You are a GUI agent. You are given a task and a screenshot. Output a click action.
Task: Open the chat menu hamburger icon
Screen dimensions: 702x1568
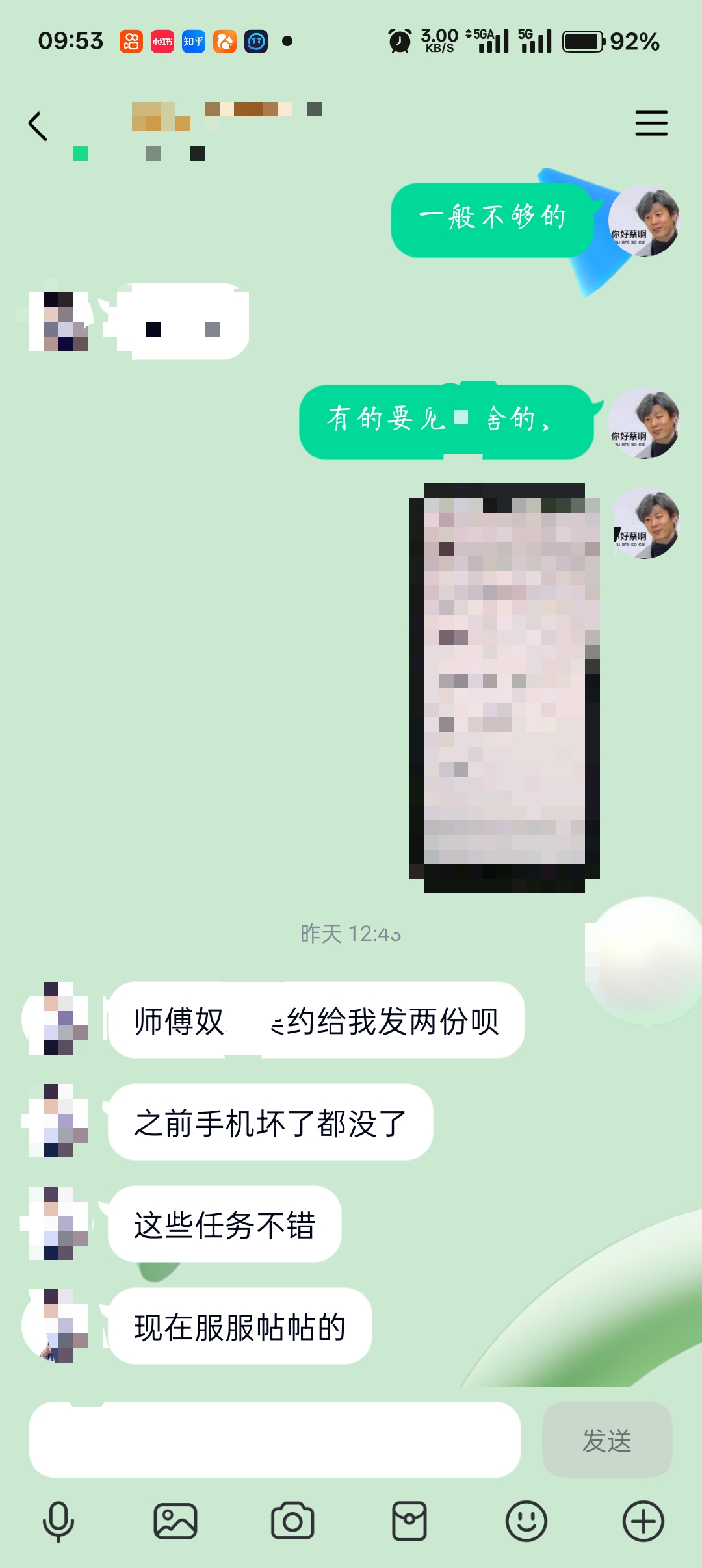651,123
